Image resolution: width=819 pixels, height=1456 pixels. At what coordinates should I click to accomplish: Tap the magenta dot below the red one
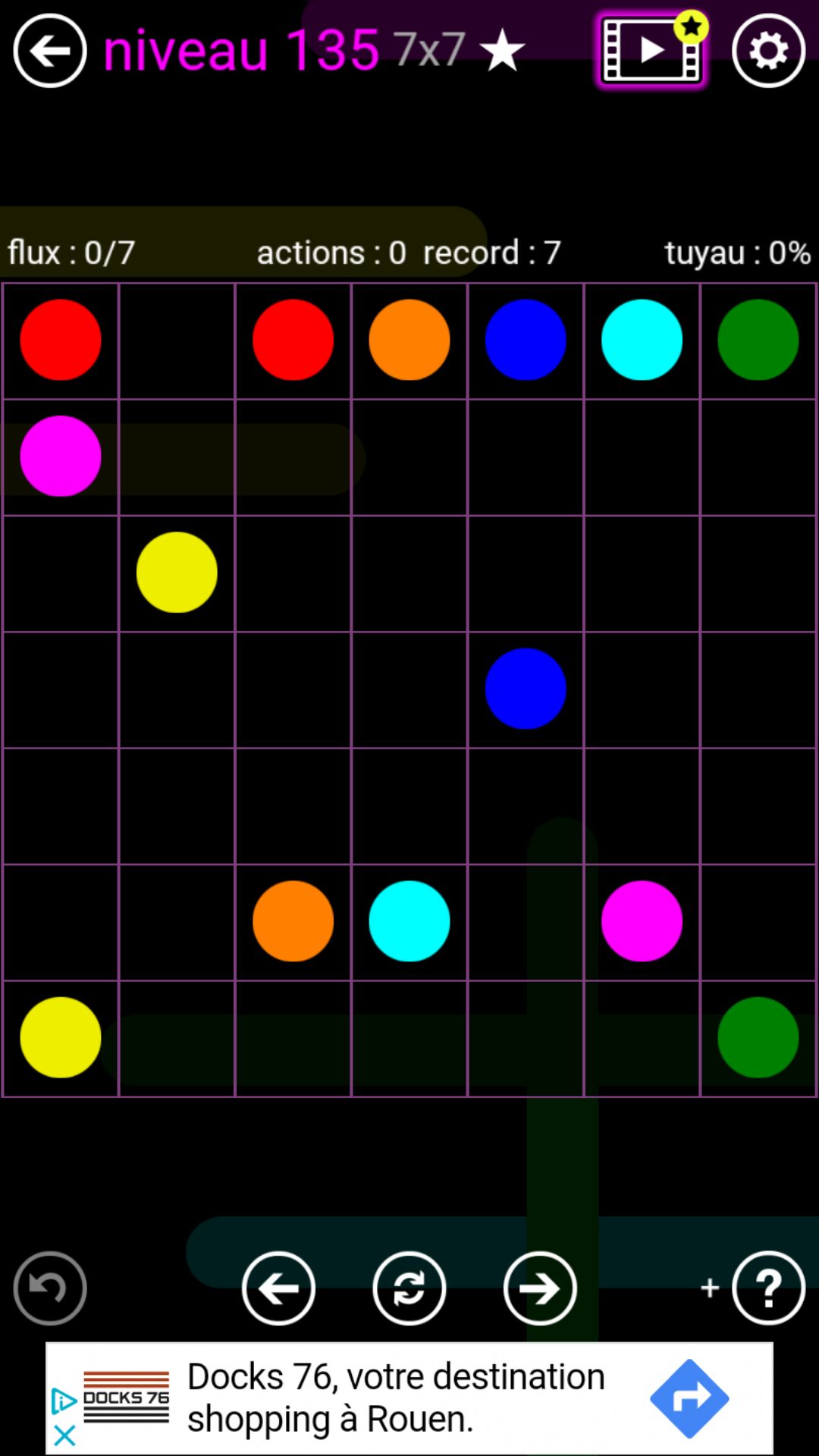pos(61,456)
